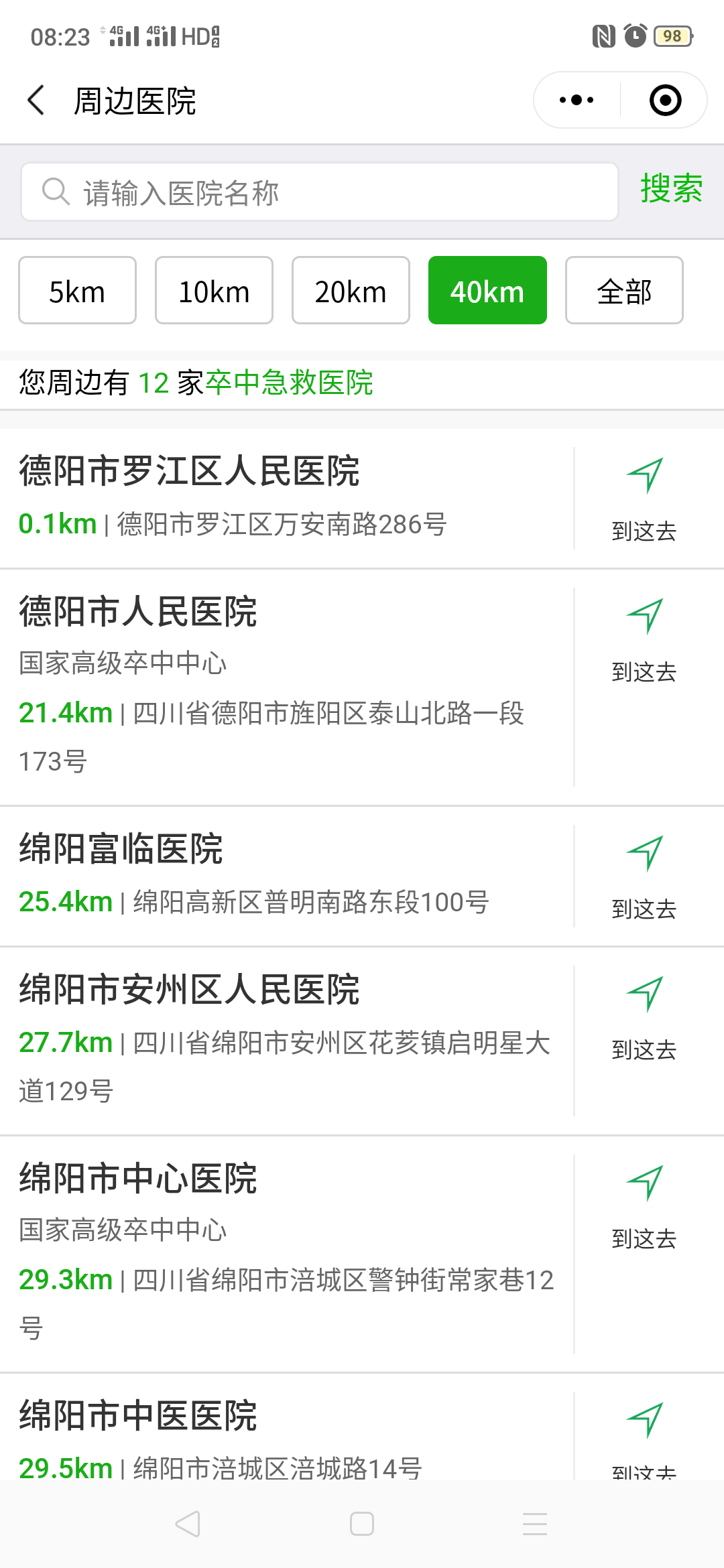Image resolution: width=724 pixels, height=1568 pixels.
Task: Open the mini program more options menu
Action: click(577, 101)
